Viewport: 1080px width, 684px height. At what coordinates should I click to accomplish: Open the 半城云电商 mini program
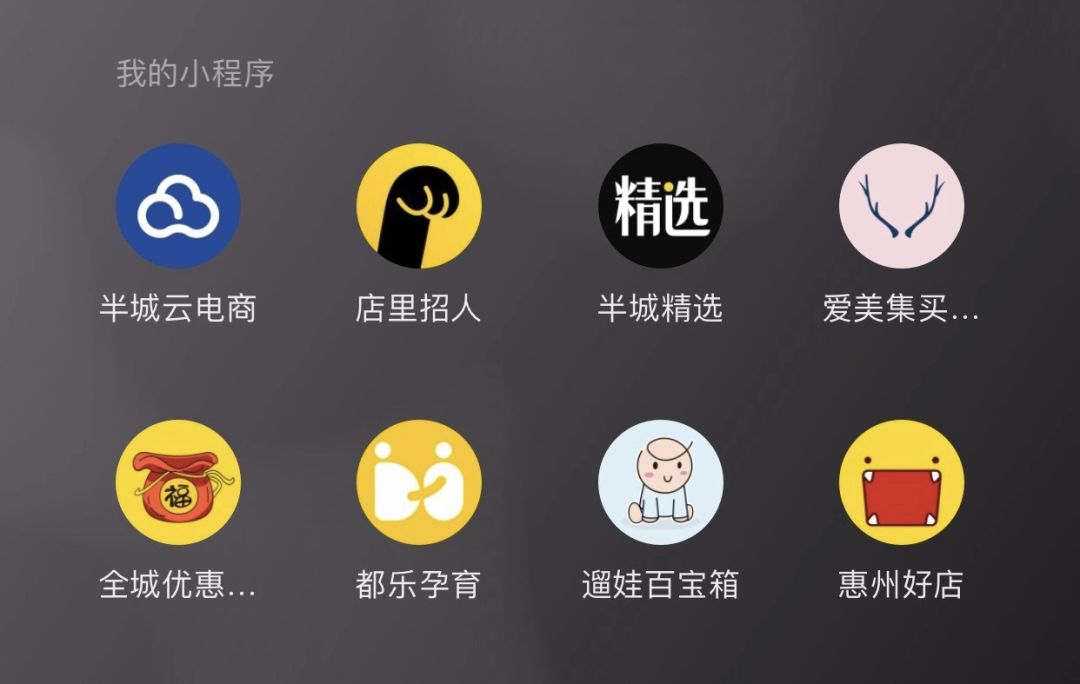178,206
